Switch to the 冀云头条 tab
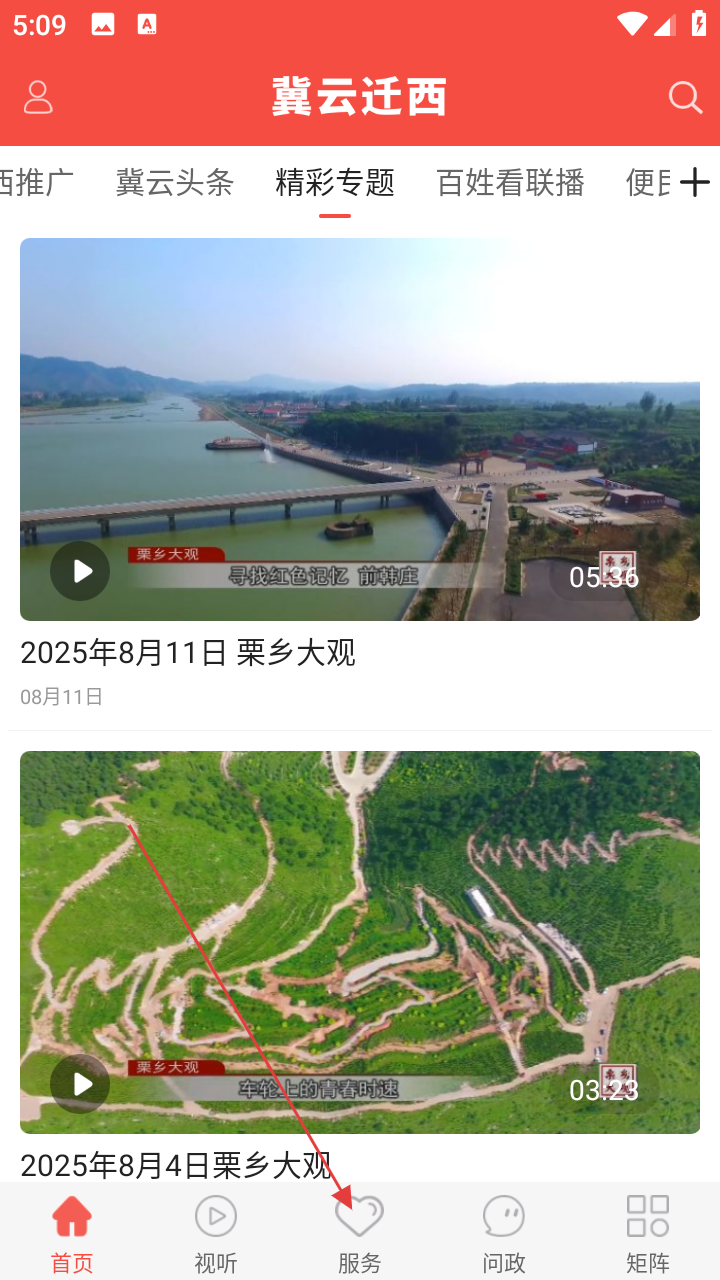The image size is (720, 1280). (175, 182)
